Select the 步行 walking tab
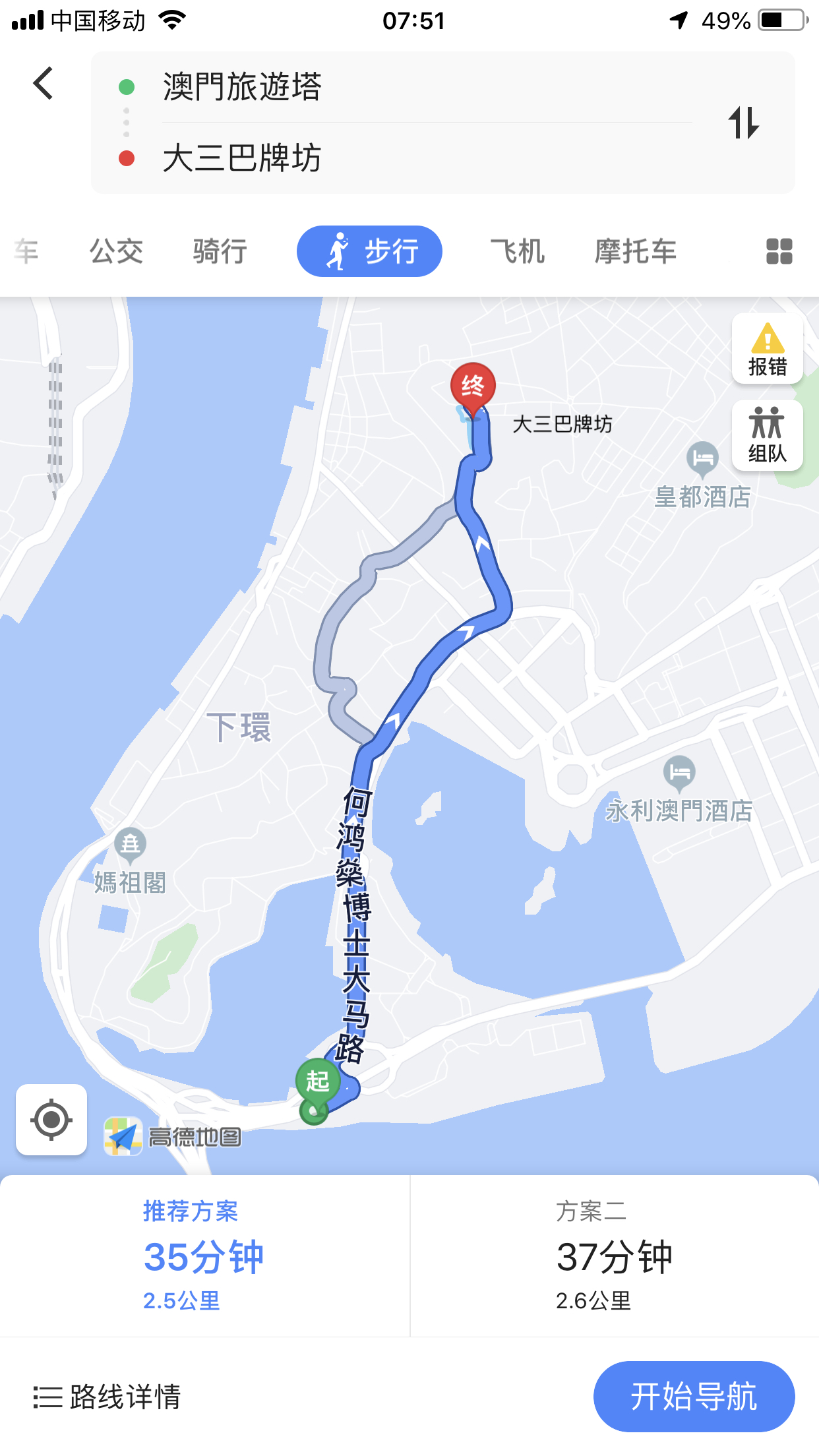This screenshot has width=819, height=1456. coord(369,251)
